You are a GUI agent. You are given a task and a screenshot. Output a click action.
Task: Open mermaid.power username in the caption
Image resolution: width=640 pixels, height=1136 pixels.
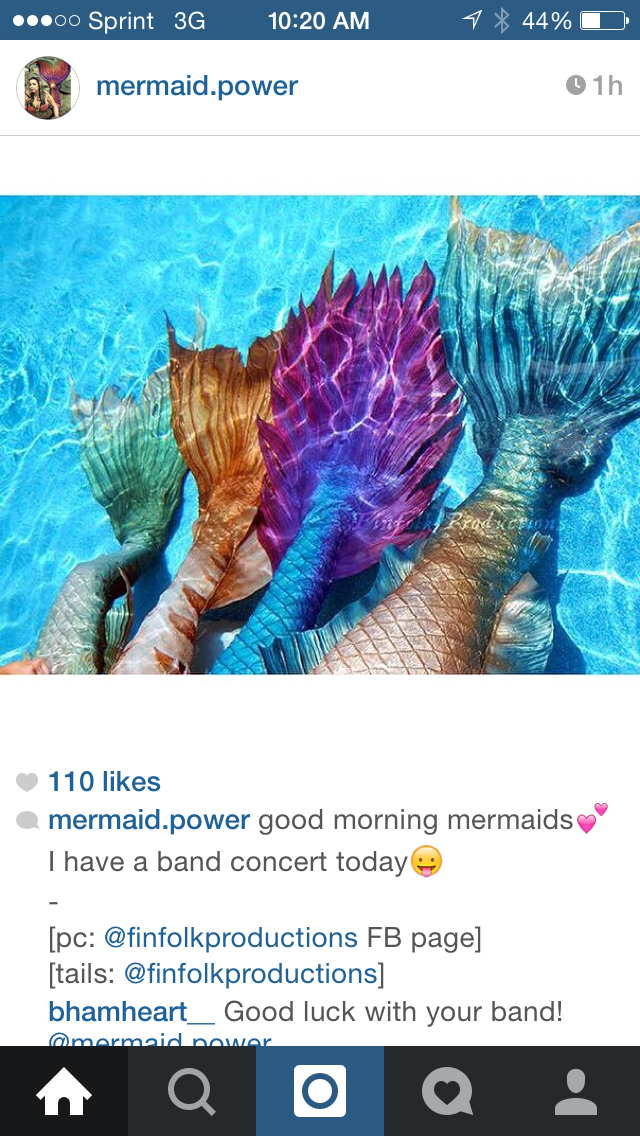pyautogui.click(x=149, y=821)
